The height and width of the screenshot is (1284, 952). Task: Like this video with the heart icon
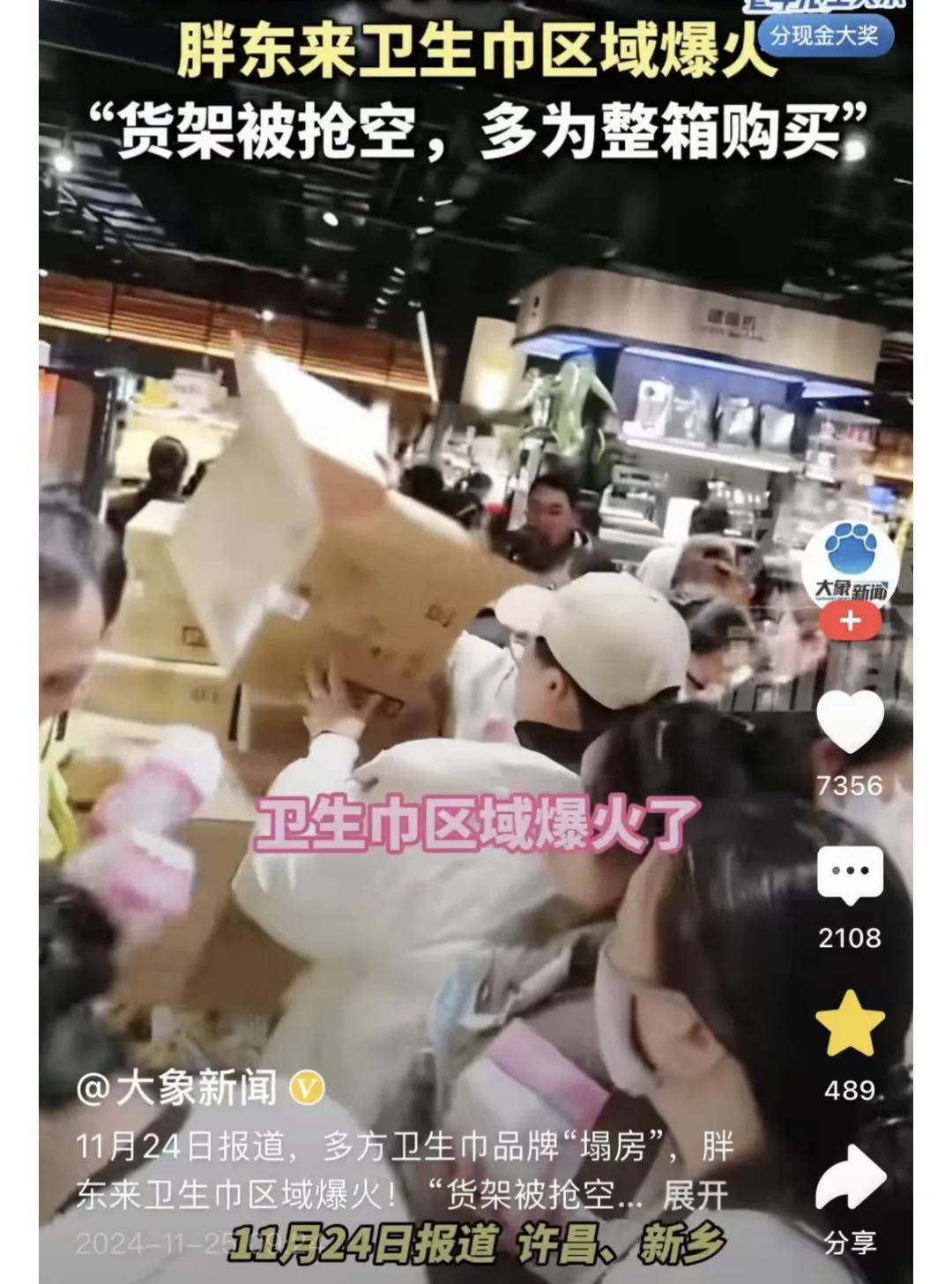point(850,721)
